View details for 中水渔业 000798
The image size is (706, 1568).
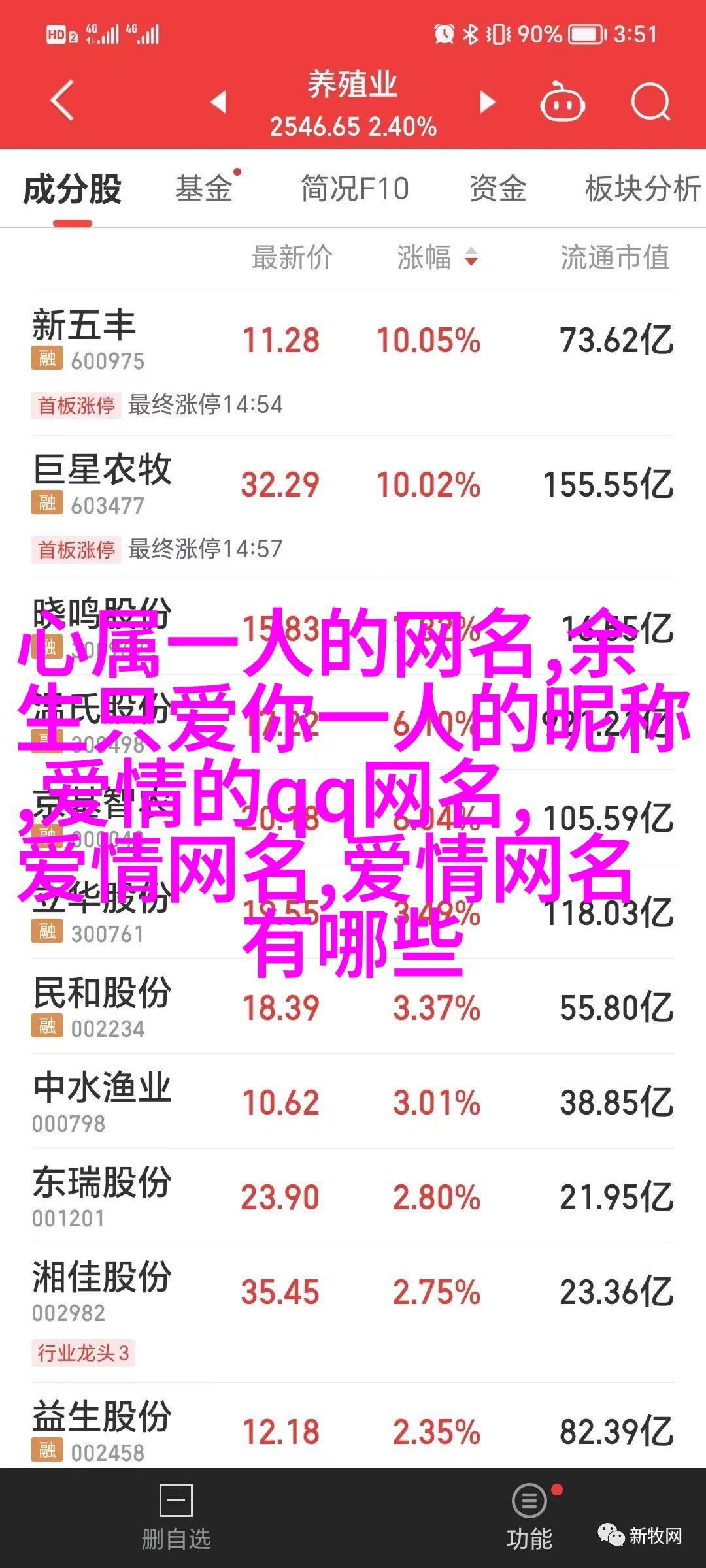click(353, 1102)
